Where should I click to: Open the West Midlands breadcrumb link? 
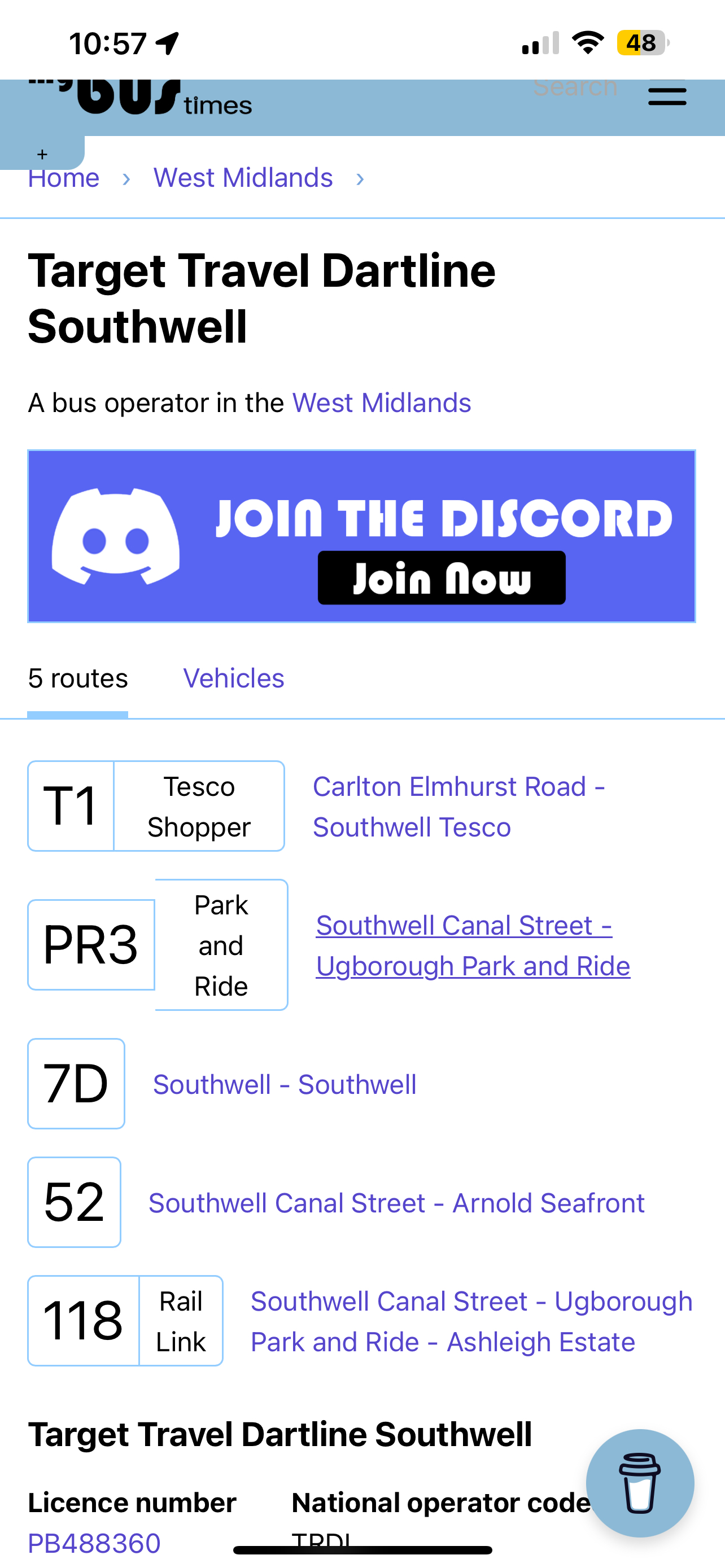tap(243, 178)
